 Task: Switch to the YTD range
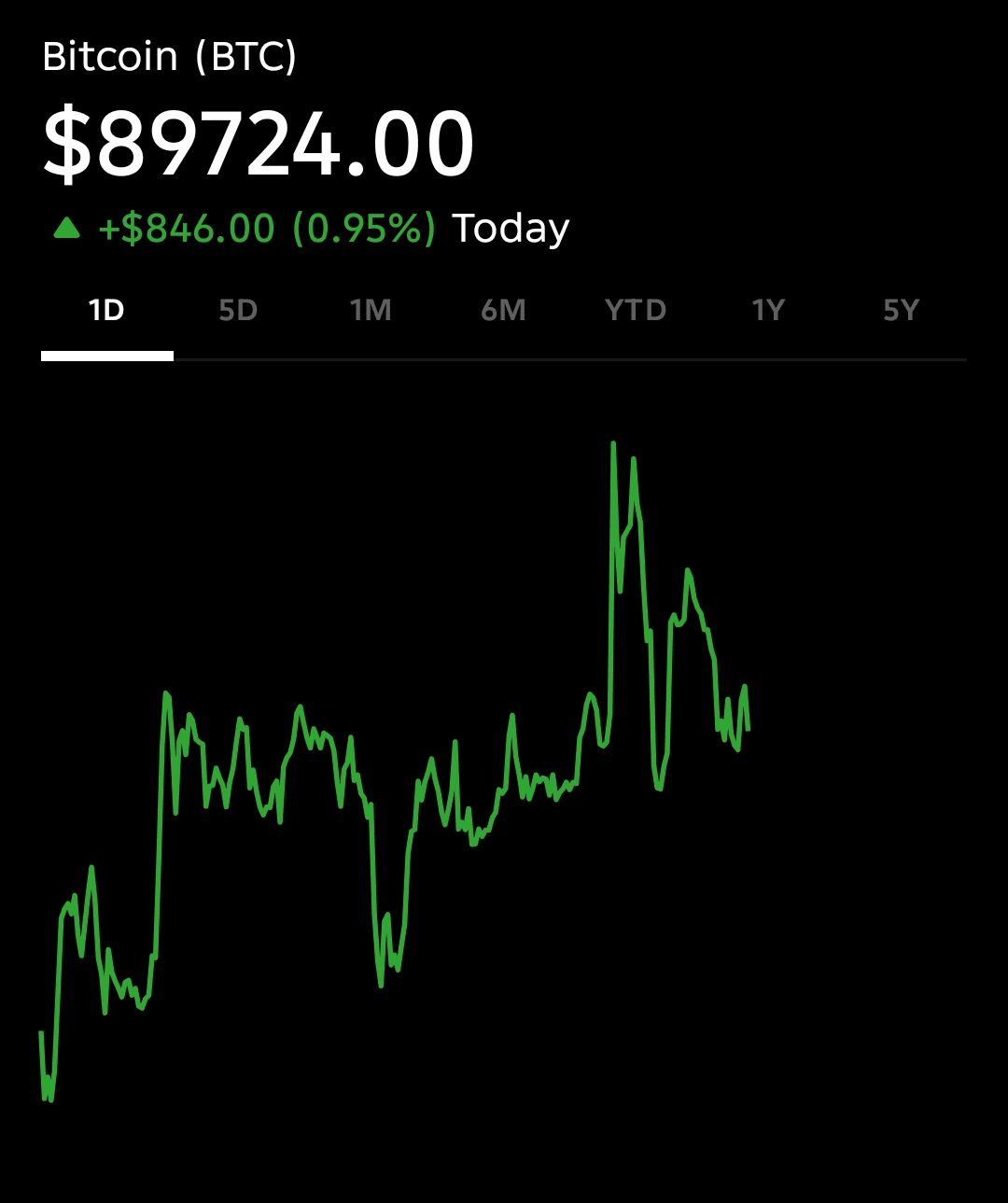coord(636,311)
